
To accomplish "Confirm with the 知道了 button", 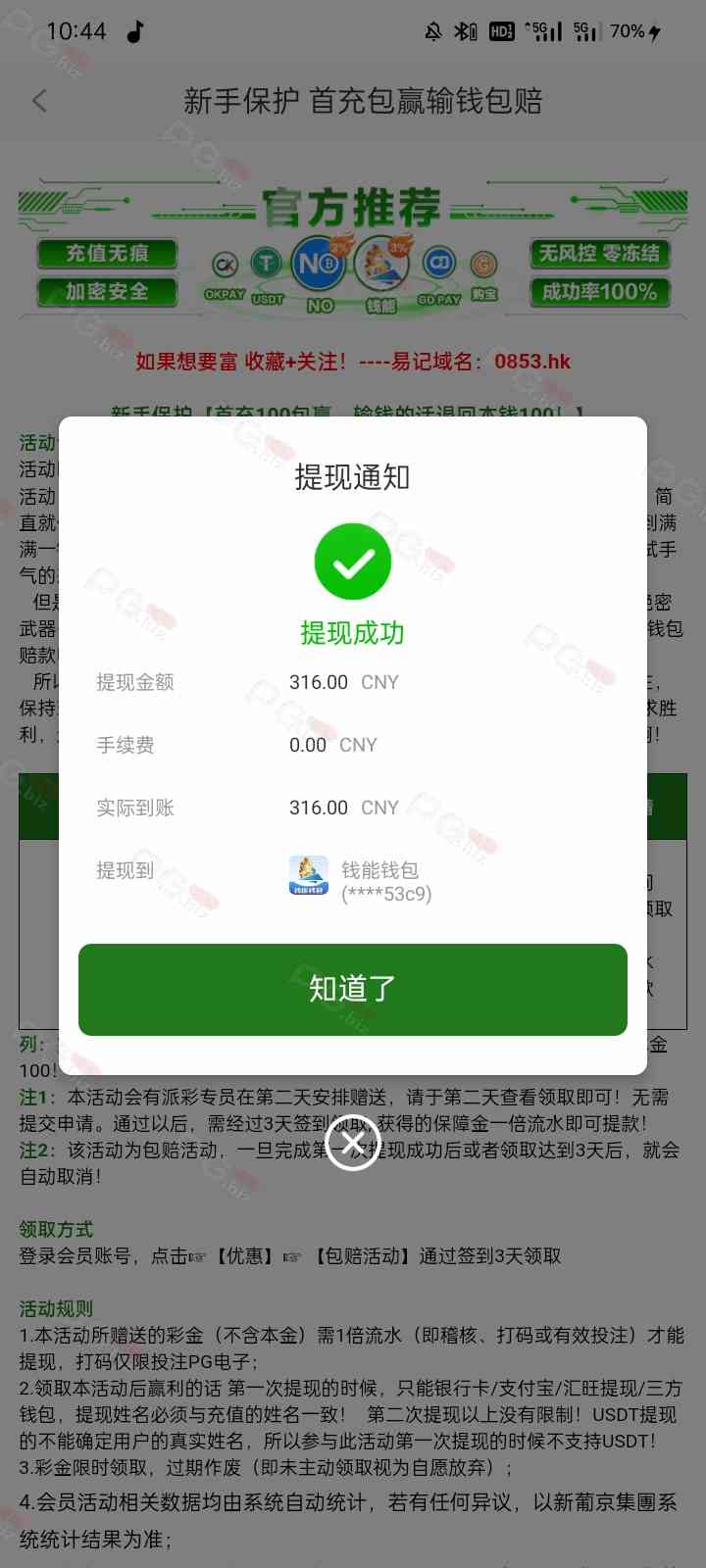I will click(353, 989).
